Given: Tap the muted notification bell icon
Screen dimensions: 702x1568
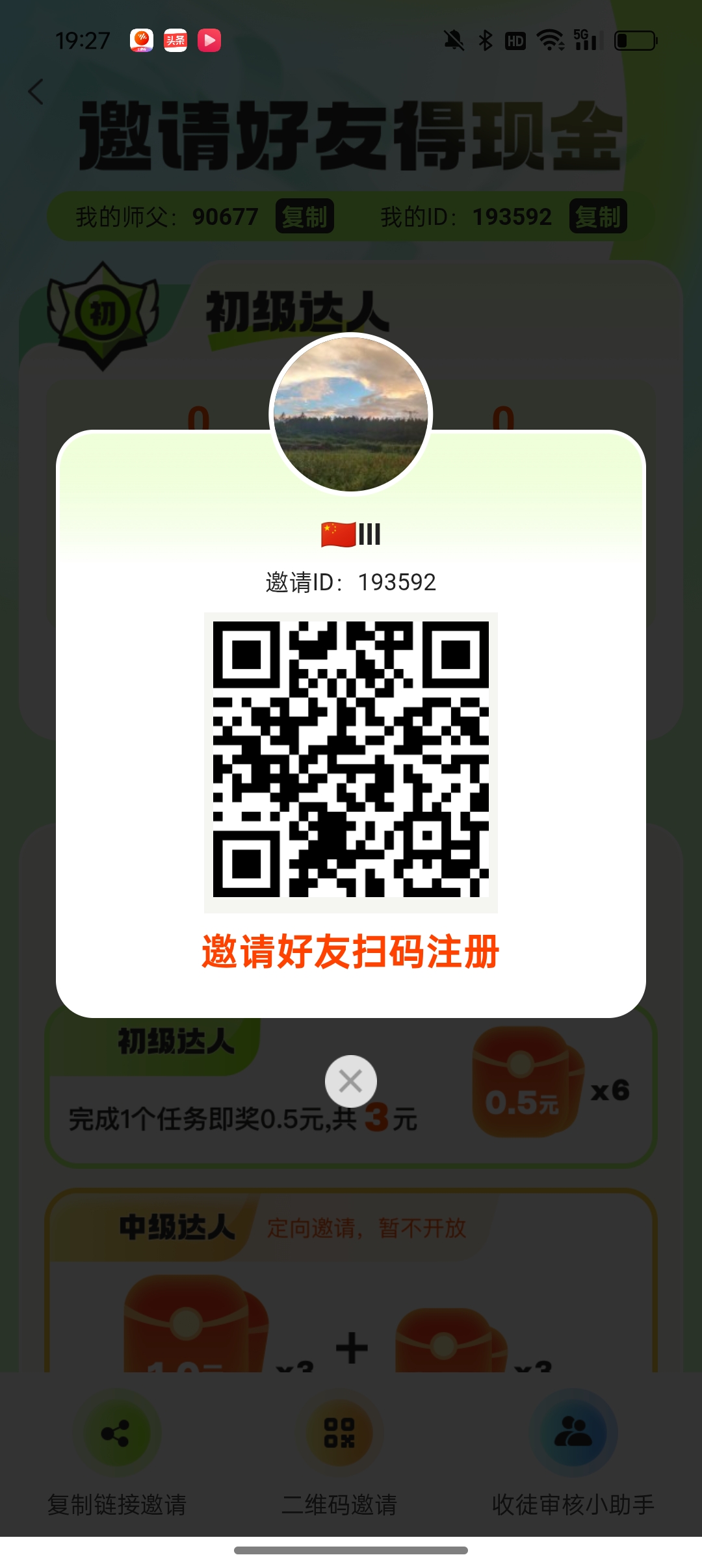Looking at the screenshot, I should (455, 39).
